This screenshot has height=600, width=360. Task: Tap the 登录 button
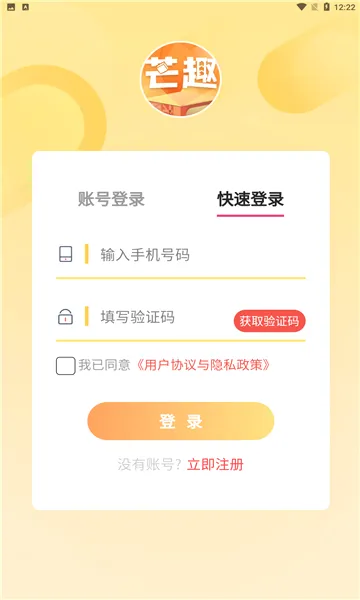coord(181,421)
